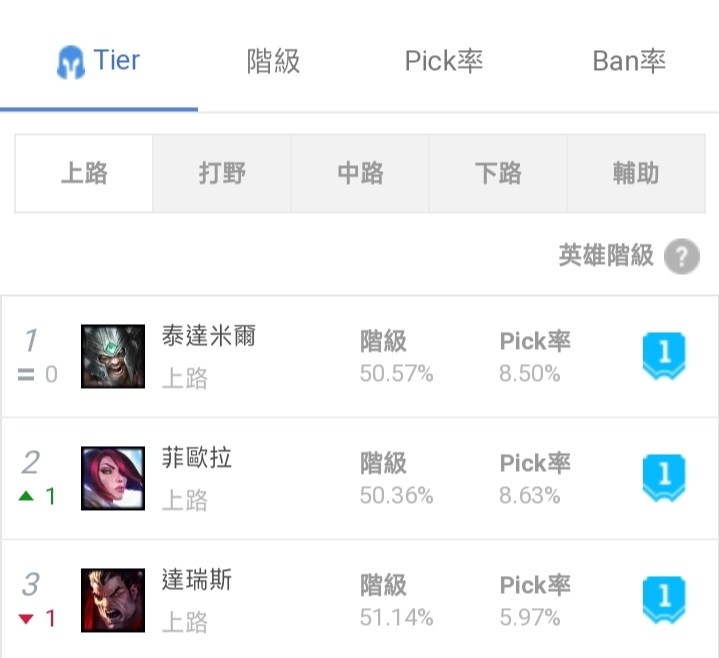Switch to the 階級 tab

[273, 62]
